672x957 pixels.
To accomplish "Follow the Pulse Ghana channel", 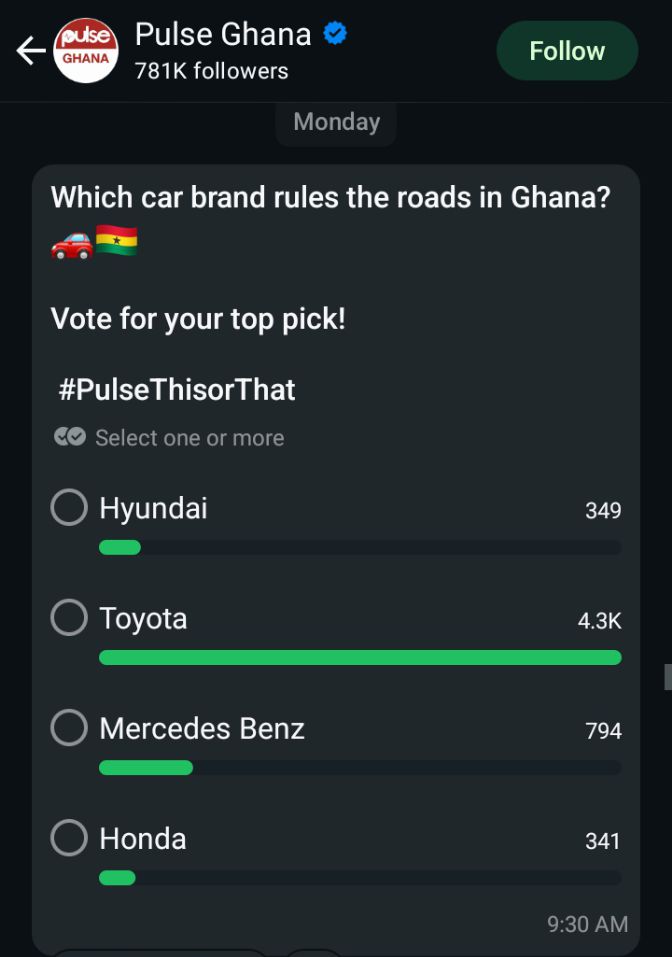I will (x=566, y=51).
